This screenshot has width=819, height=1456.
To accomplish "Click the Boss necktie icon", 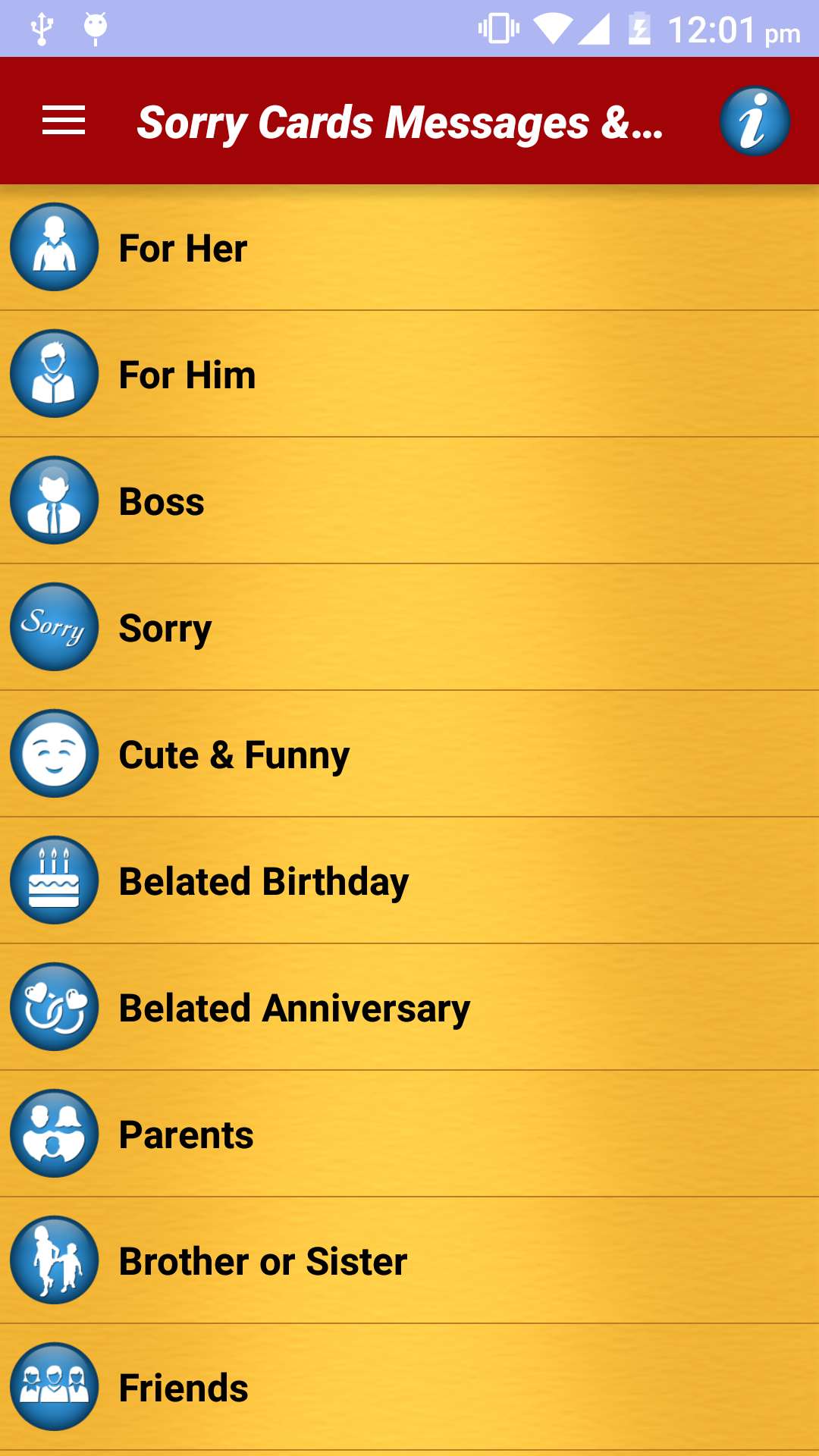I will (54, 500).
